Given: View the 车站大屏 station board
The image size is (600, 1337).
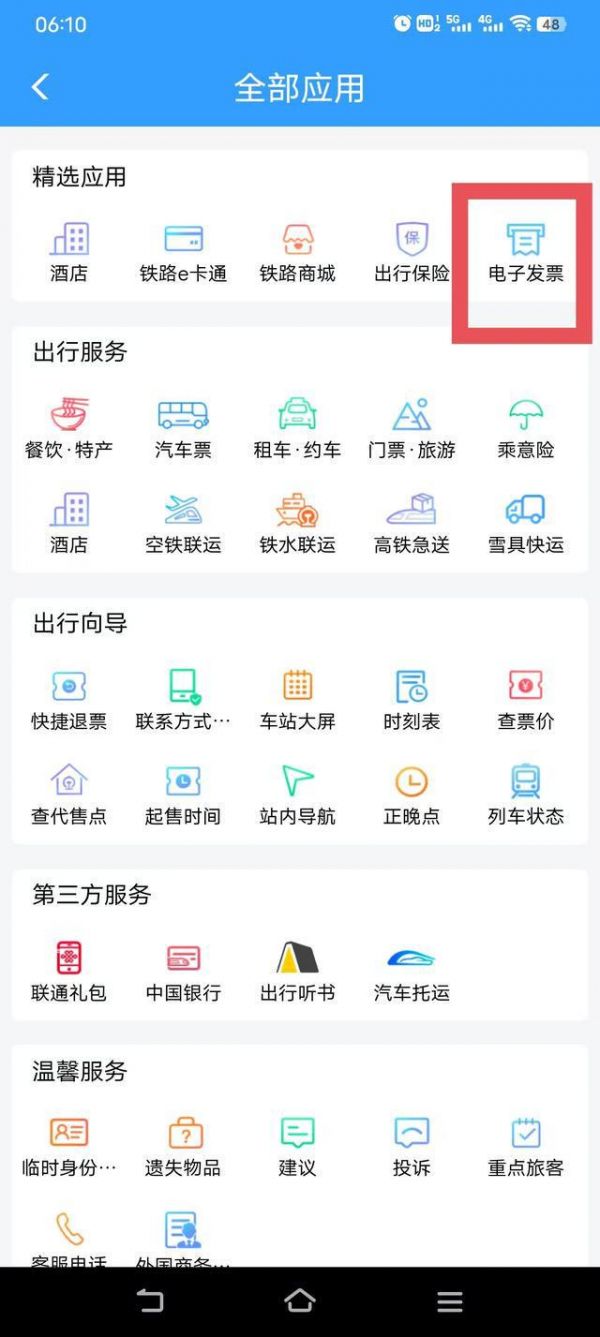Looking at the screenshot, I should pyautogui.click(x=297, y=699).
